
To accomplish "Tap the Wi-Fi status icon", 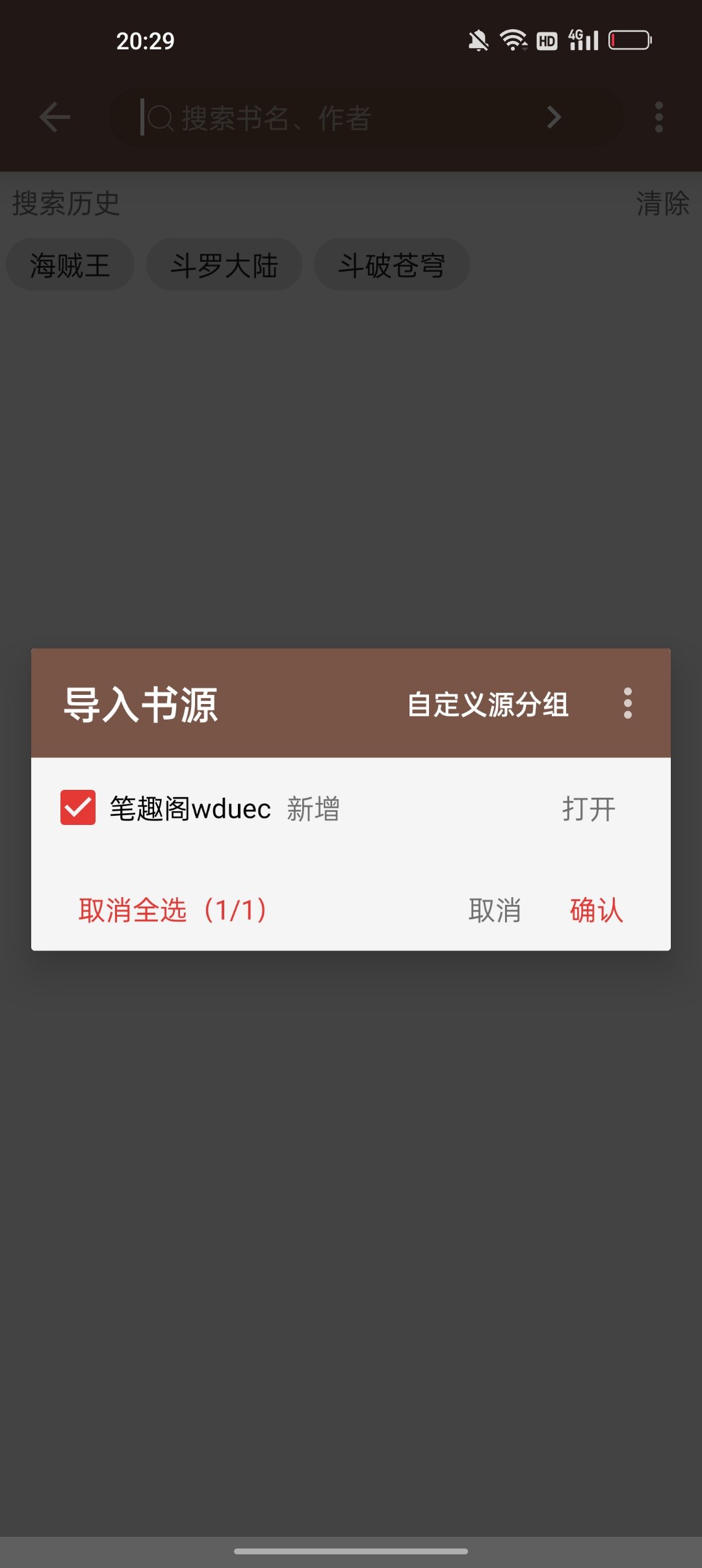I will click(513, 40).
